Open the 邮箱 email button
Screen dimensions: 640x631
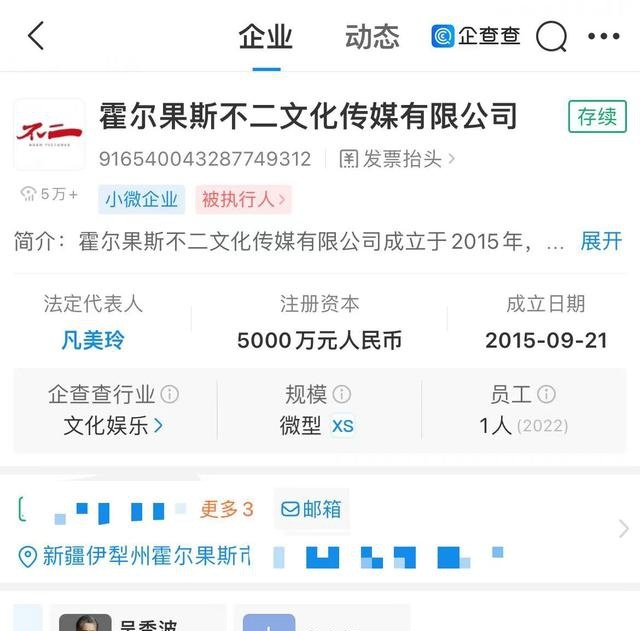[312, 509]
